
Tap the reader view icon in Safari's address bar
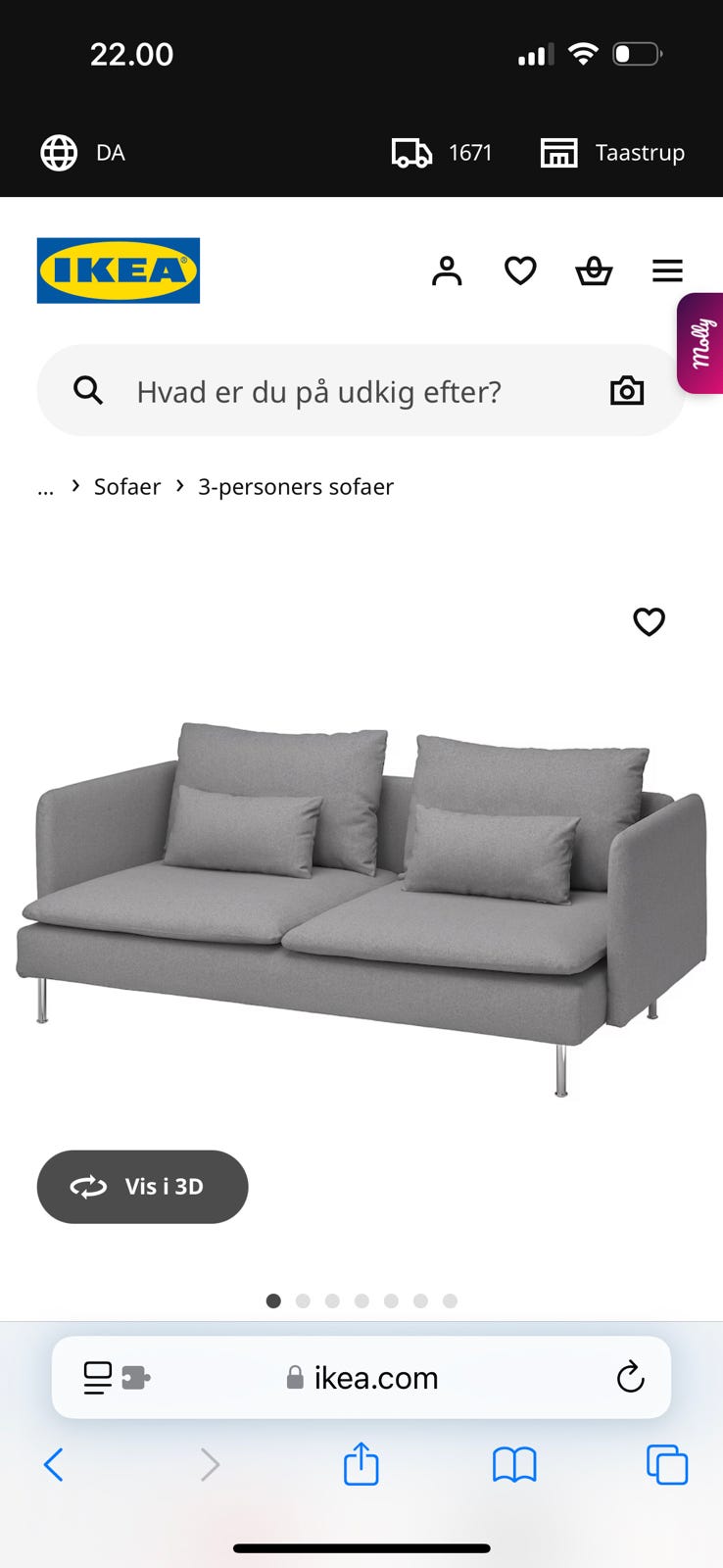[x=98, y=1377]
